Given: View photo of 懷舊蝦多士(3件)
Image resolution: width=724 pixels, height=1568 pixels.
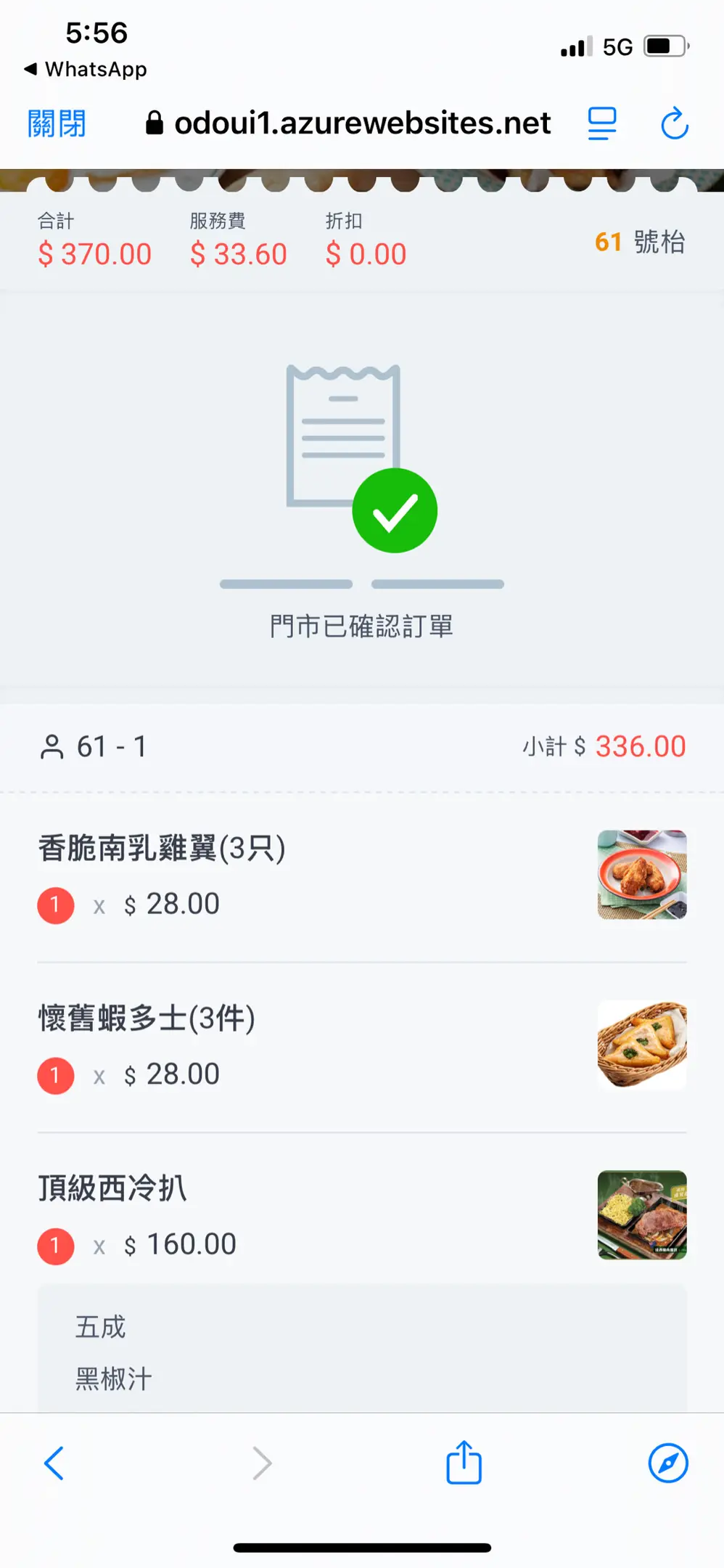Looking at the screenshot, I should pyautogui.click(x=641, y=1045).
